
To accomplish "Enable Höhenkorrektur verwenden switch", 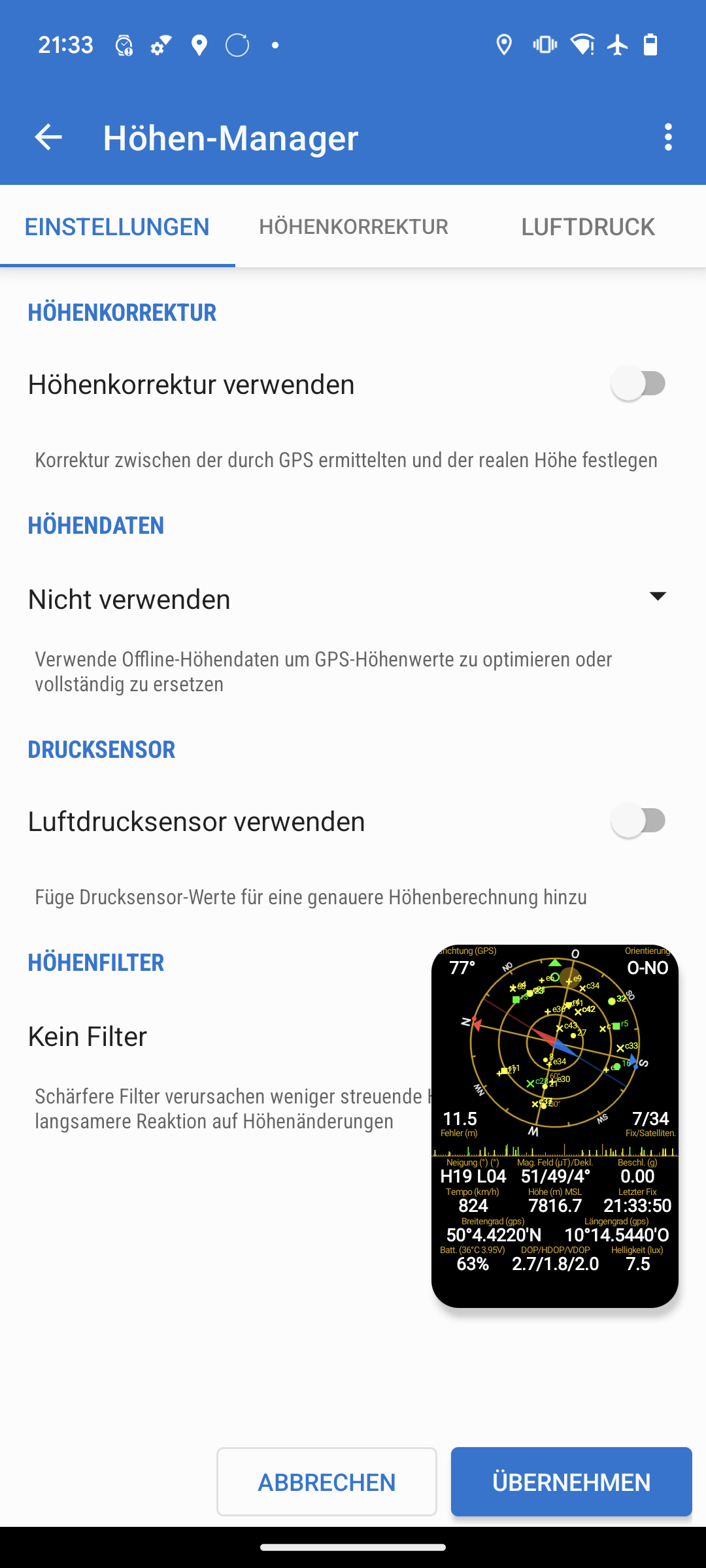I will point(639,384).
